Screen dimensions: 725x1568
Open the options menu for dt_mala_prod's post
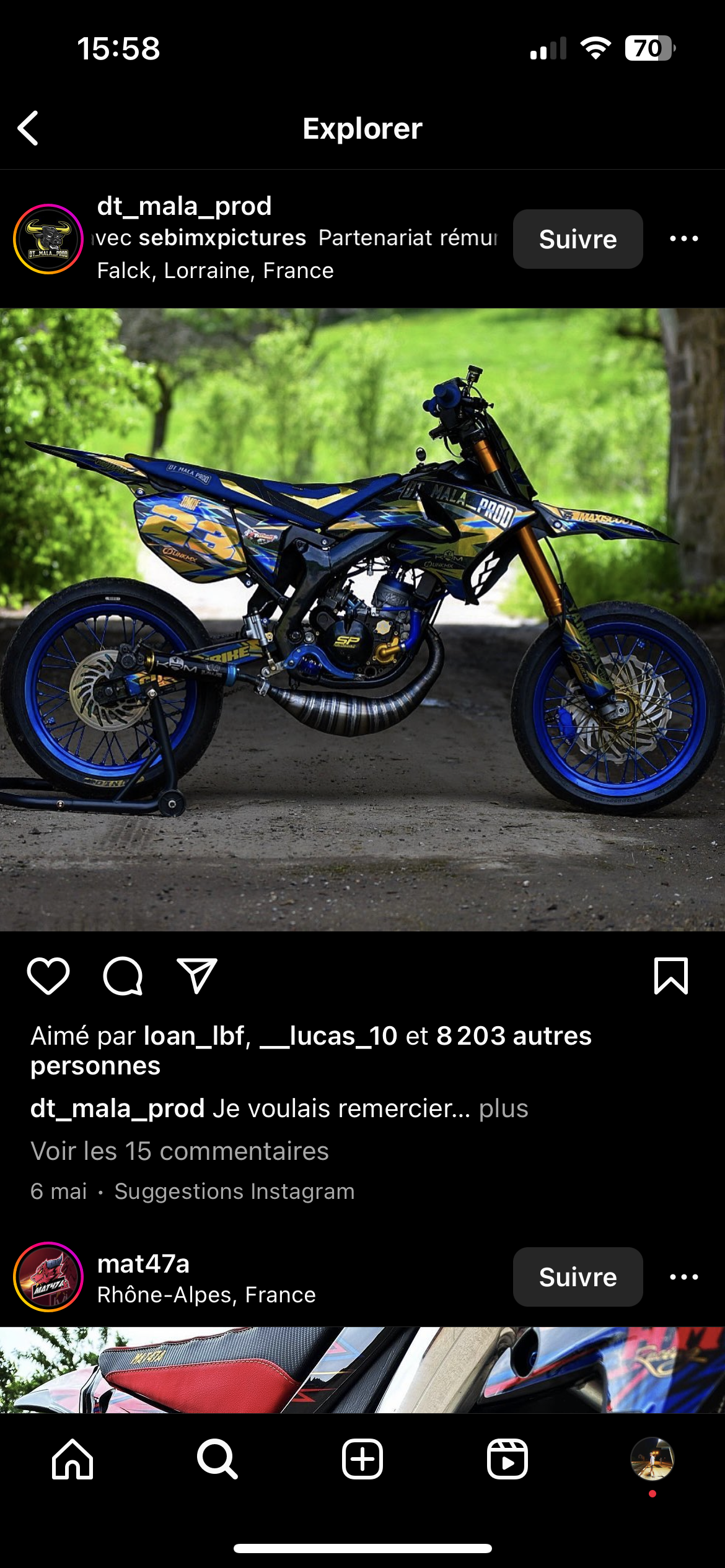pyautogui.click(x=684, y=239)
